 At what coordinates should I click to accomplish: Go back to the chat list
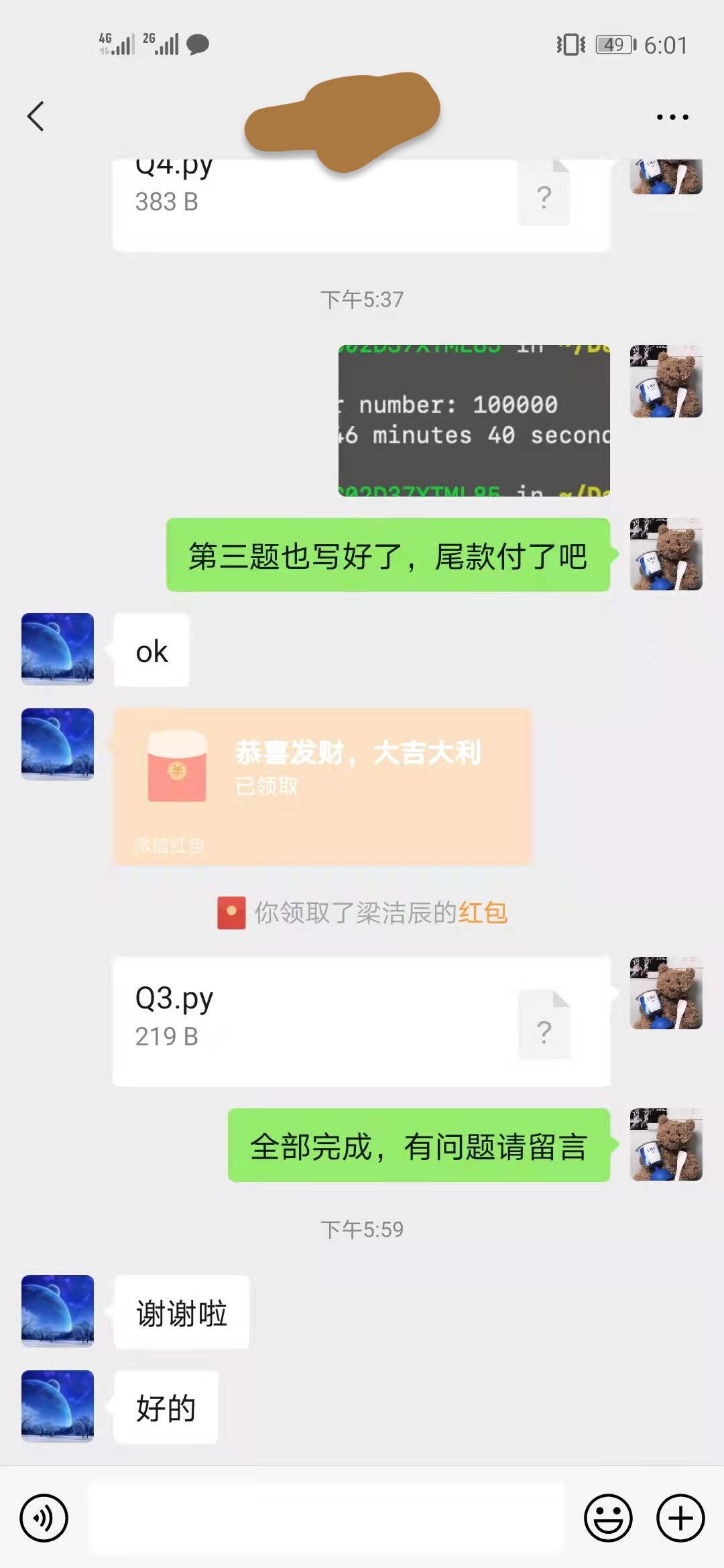[x=36, y=117]
